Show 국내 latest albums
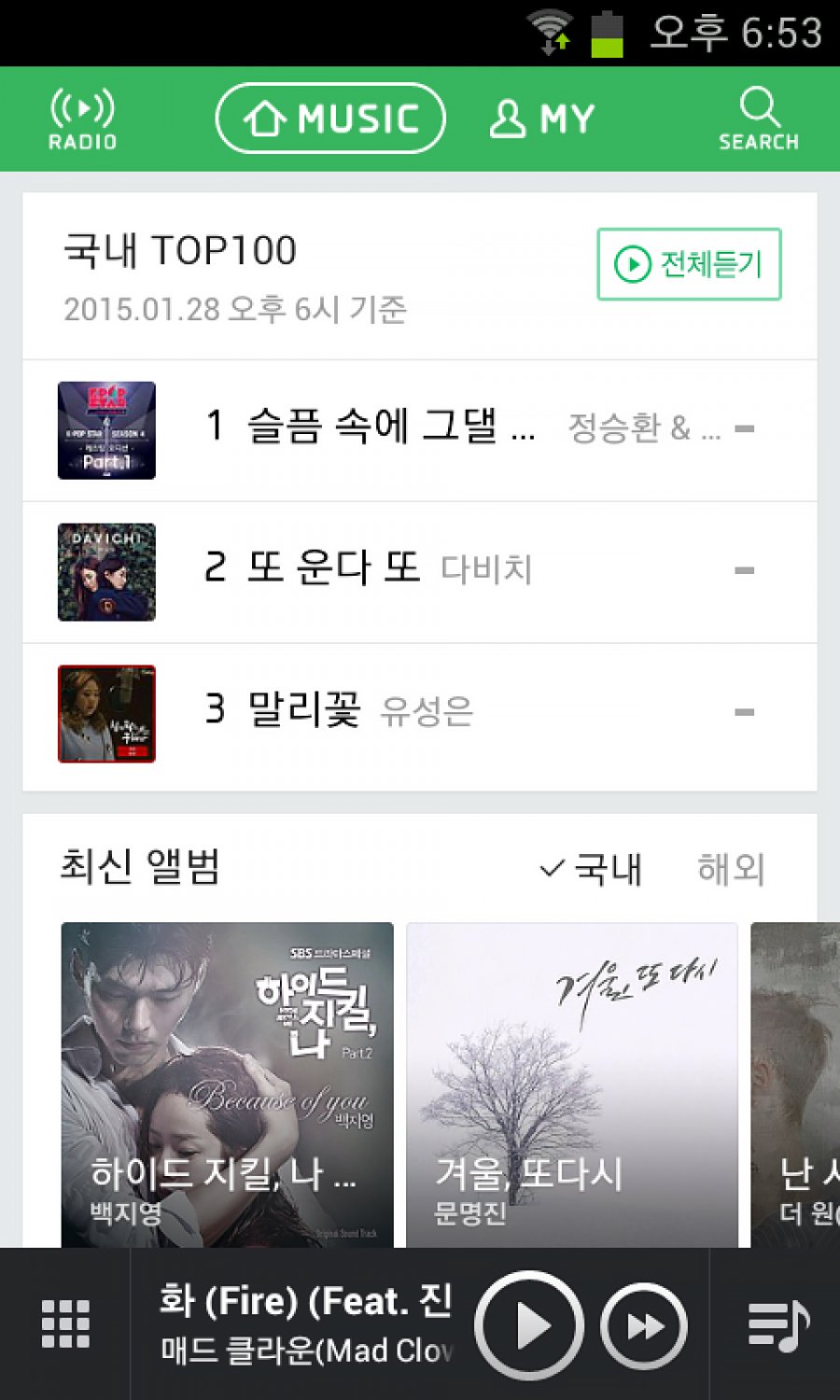Screen dimensions: 840x1400 point(592,869)
